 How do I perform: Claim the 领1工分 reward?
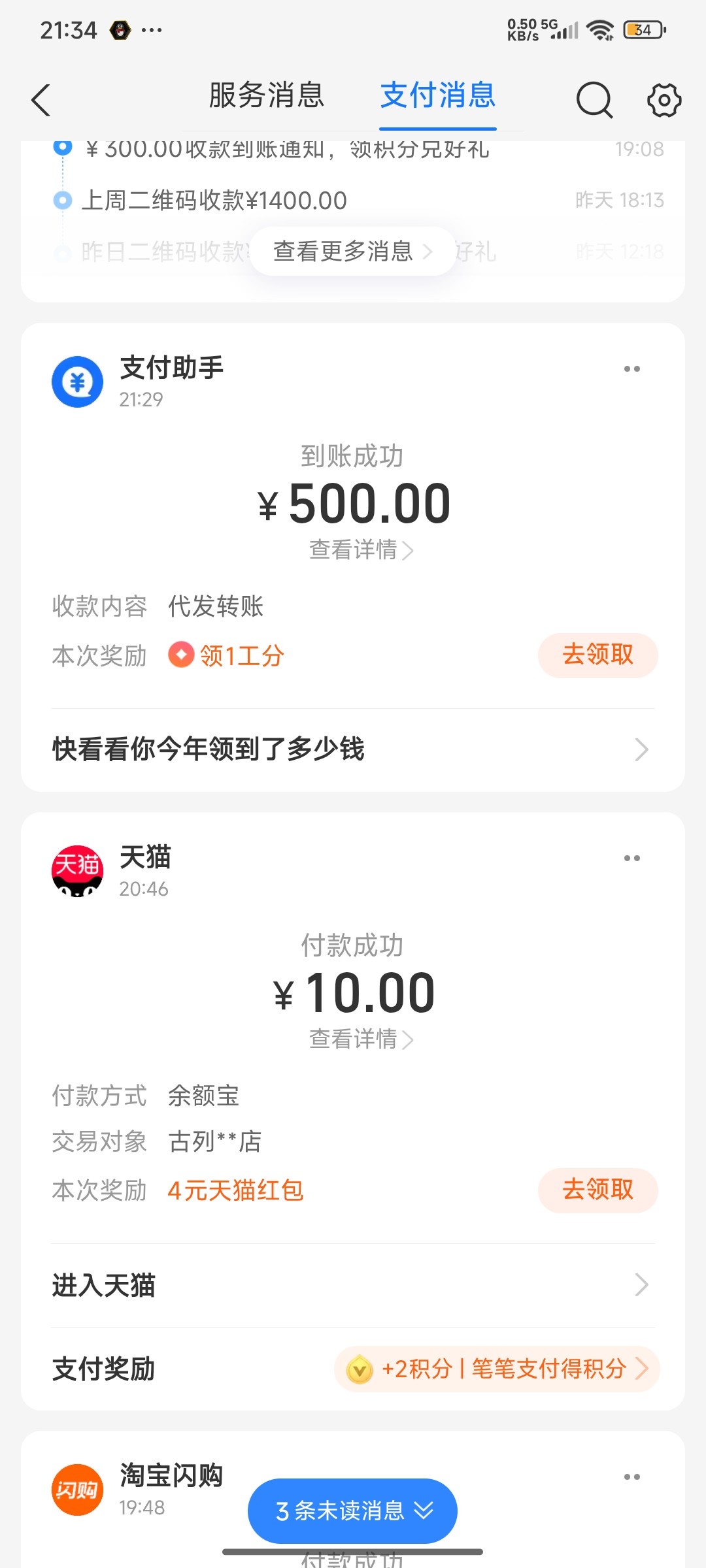pos(597,655)
